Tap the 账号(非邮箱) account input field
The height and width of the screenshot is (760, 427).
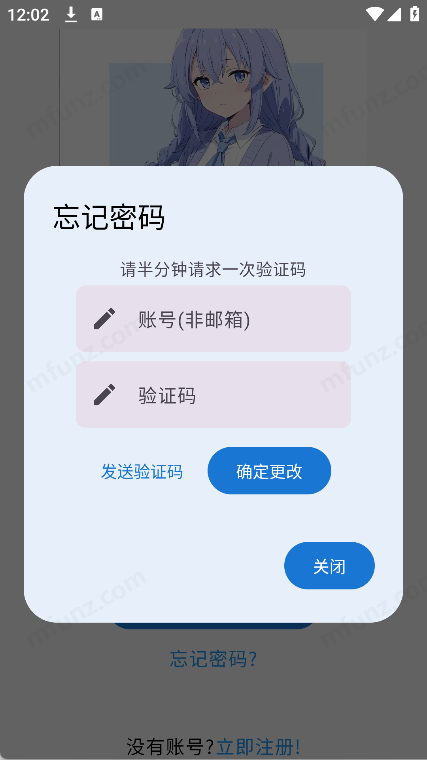pos(213,318)
